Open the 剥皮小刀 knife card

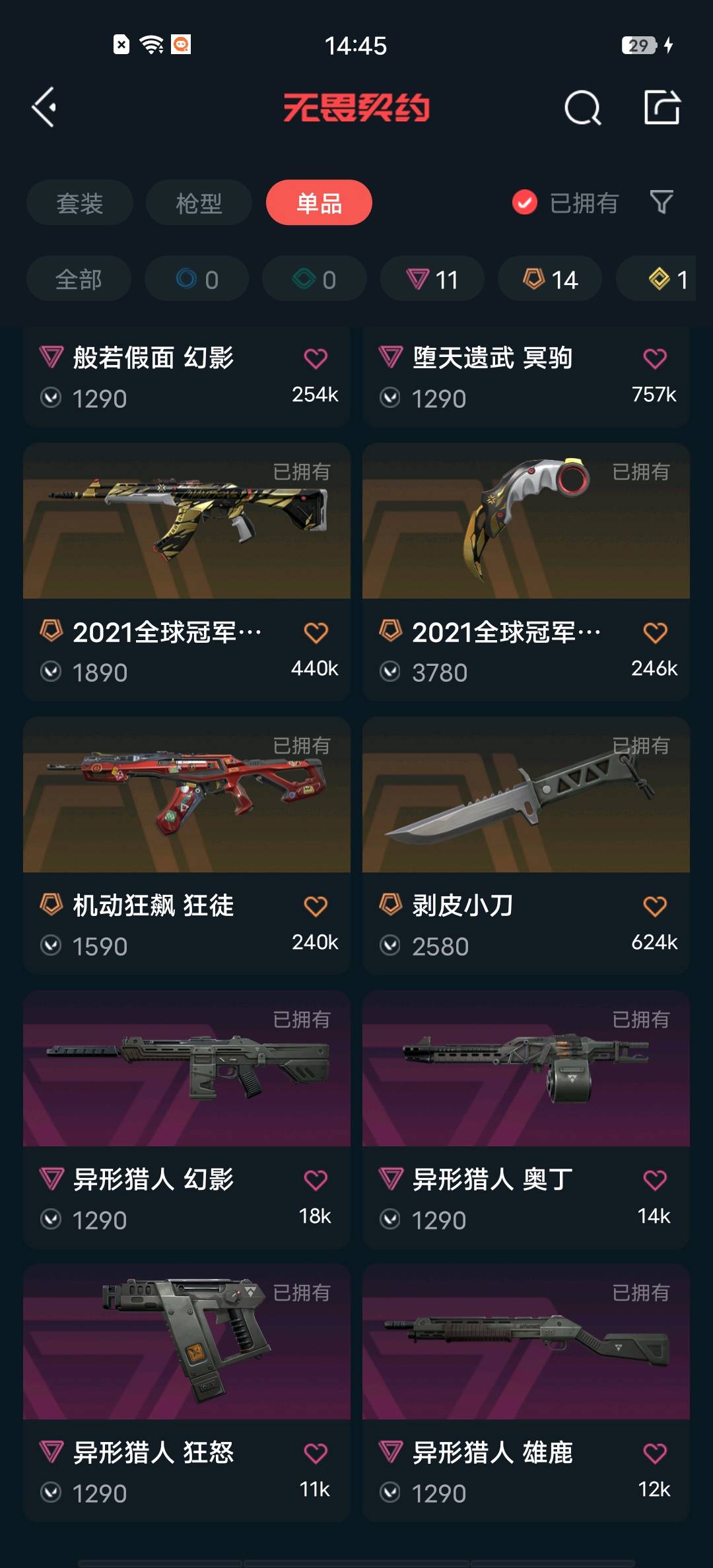[526, 796]
